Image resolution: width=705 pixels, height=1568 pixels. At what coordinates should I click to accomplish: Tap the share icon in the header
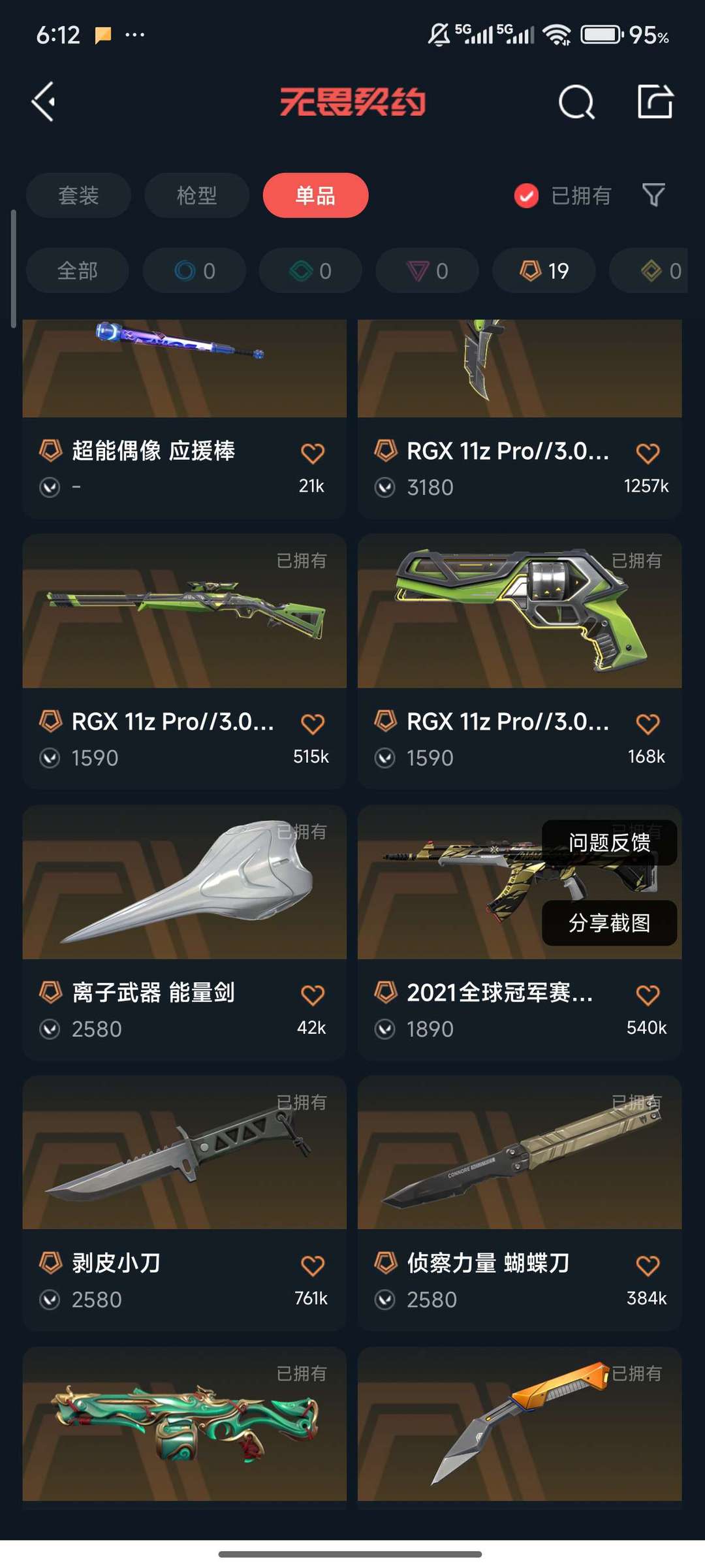(x=655, y=102)
